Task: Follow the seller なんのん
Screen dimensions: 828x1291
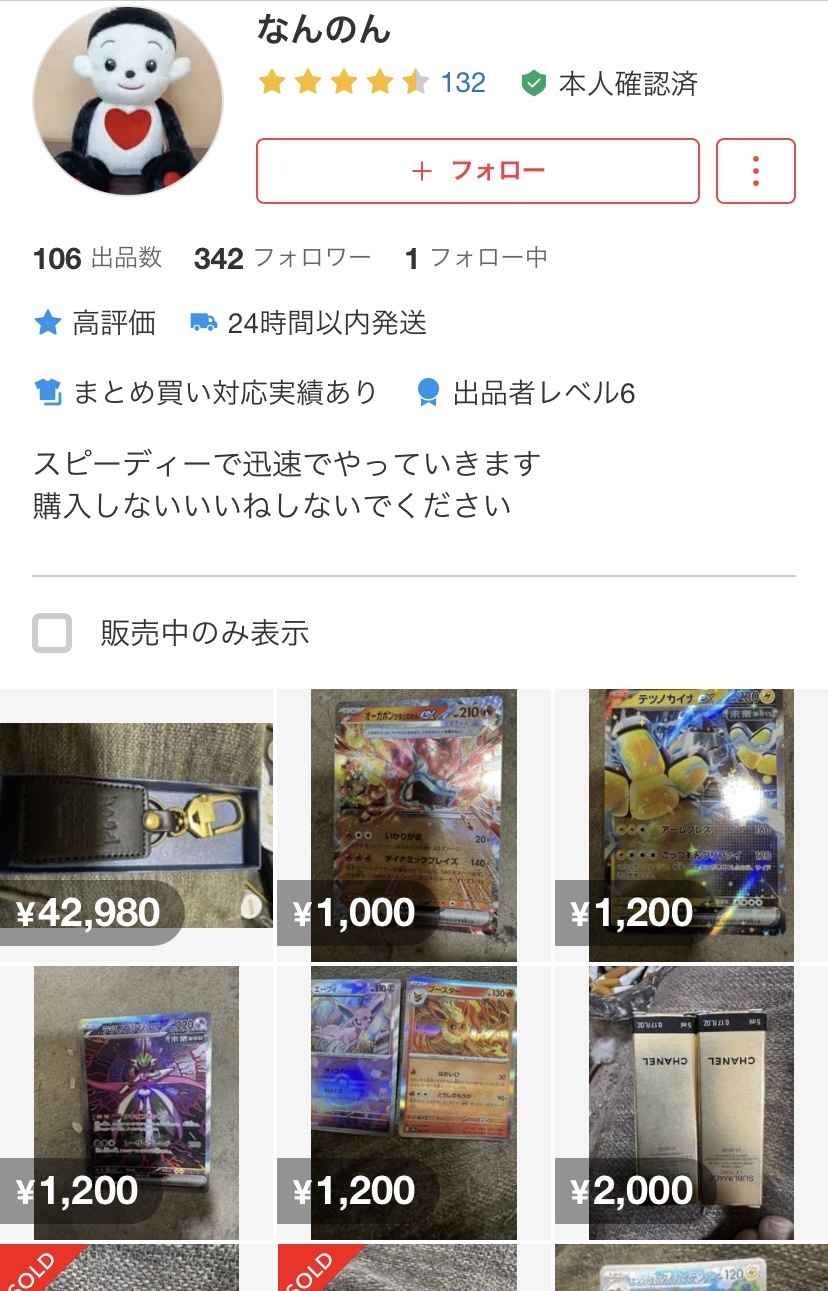Action: [477, 171]
